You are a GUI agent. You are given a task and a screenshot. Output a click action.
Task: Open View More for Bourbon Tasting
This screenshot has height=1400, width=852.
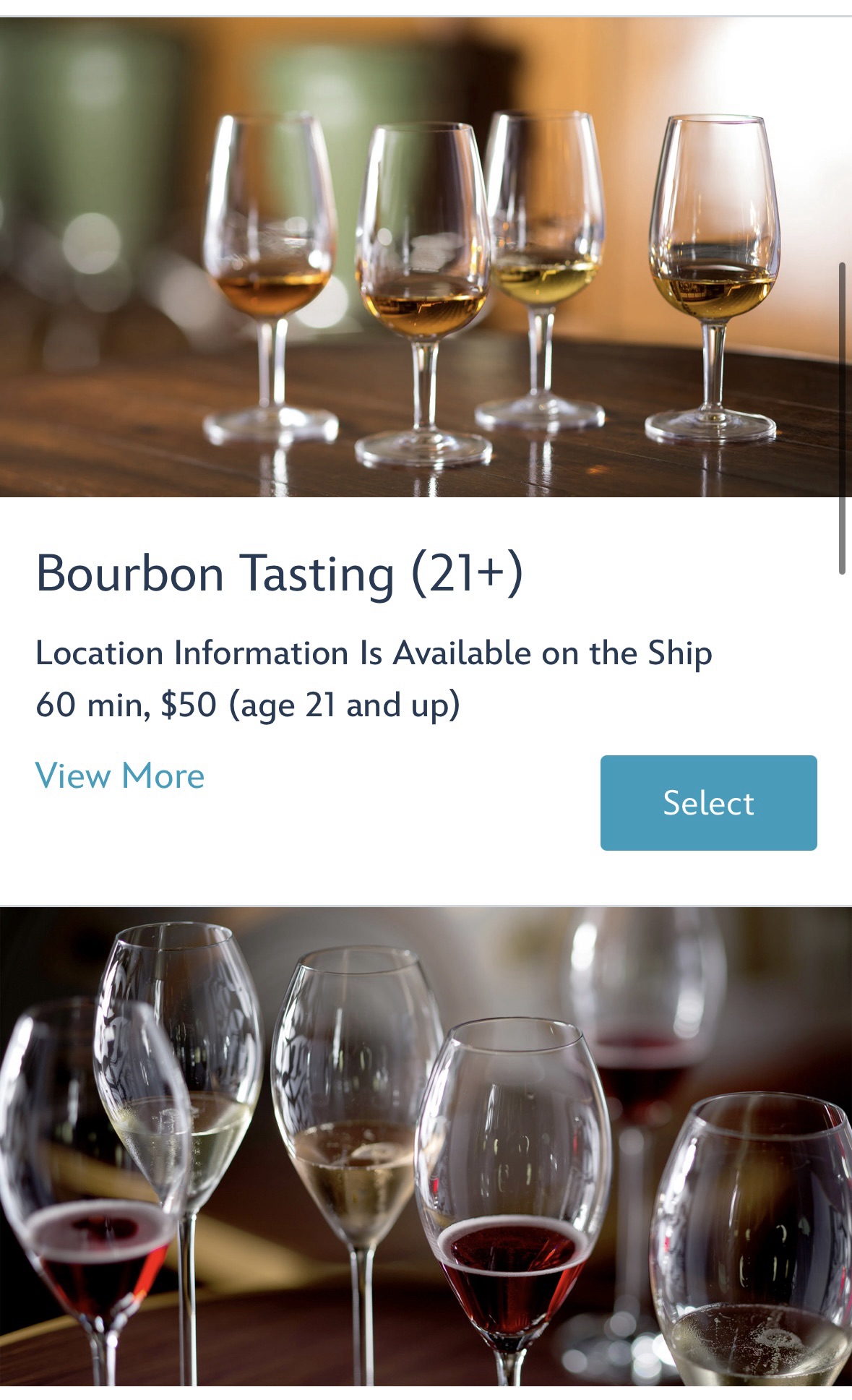click(x=120, y=776)
